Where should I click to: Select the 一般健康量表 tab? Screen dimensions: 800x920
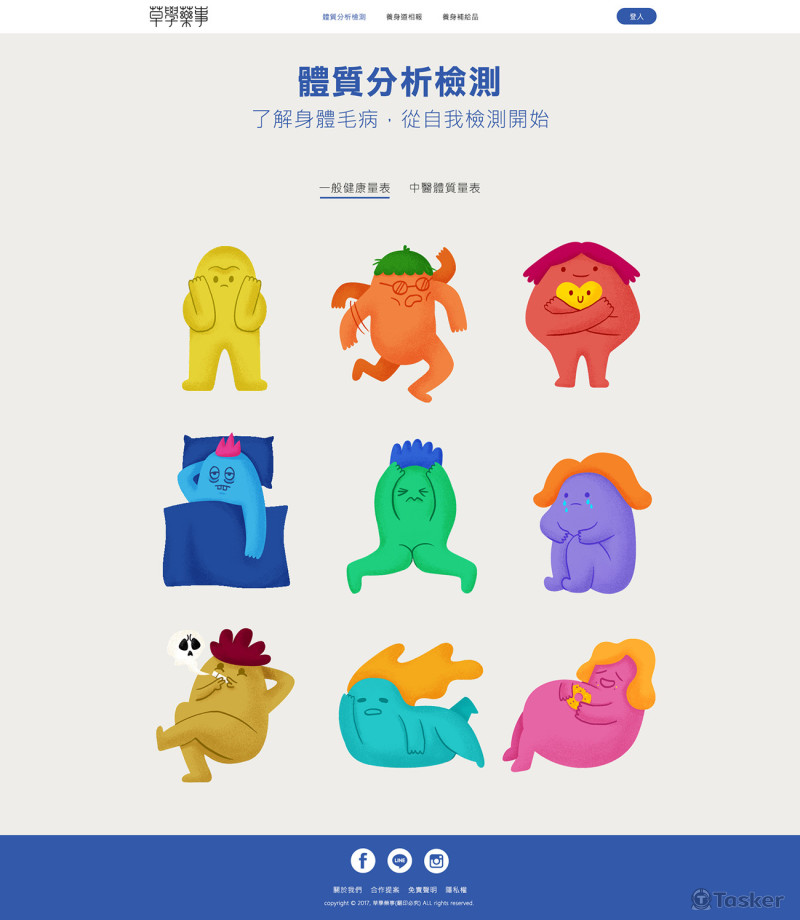354,188
